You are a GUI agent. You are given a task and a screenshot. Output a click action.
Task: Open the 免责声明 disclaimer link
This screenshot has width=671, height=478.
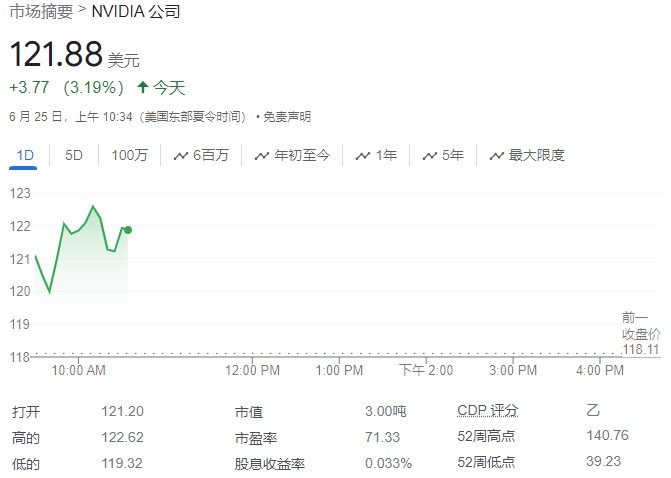pos(286,117)
